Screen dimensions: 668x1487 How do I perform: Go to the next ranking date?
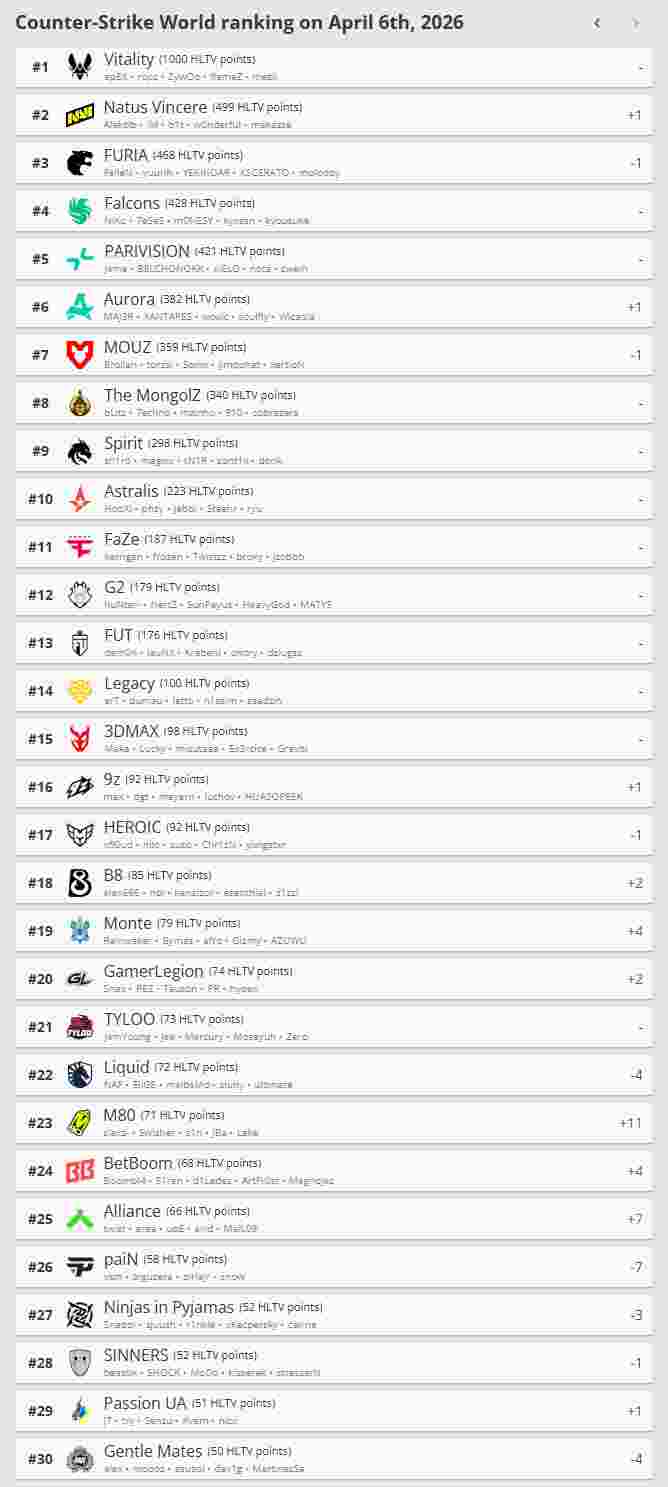(635, 23)
